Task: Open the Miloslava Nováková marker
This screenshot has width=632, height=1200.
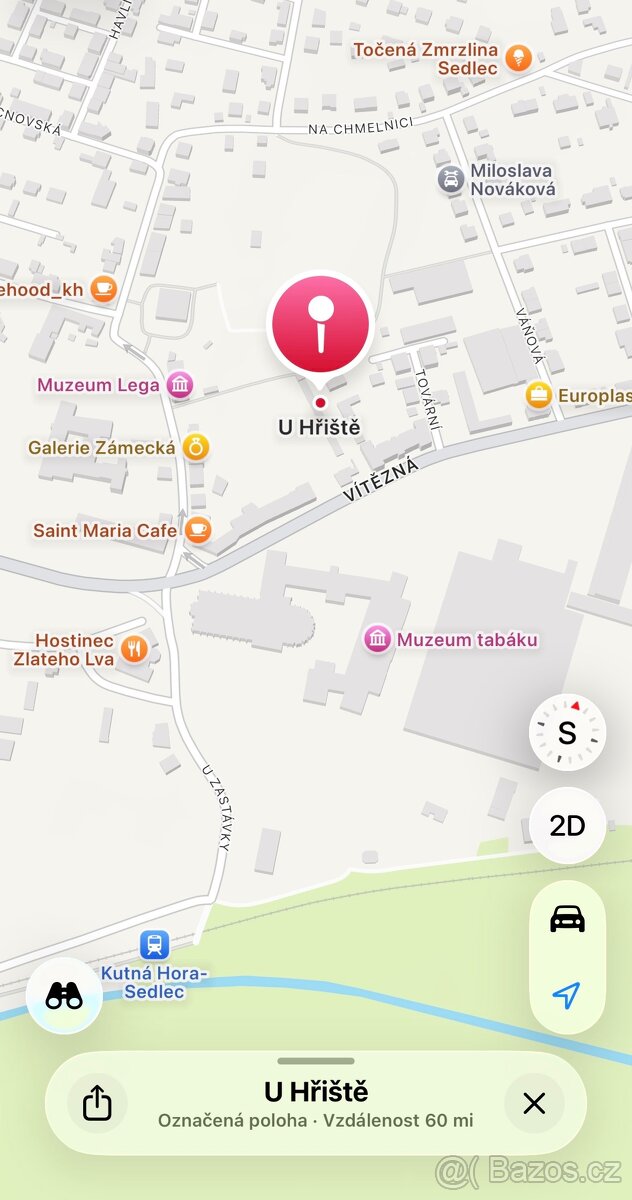Action: point(452,179)
